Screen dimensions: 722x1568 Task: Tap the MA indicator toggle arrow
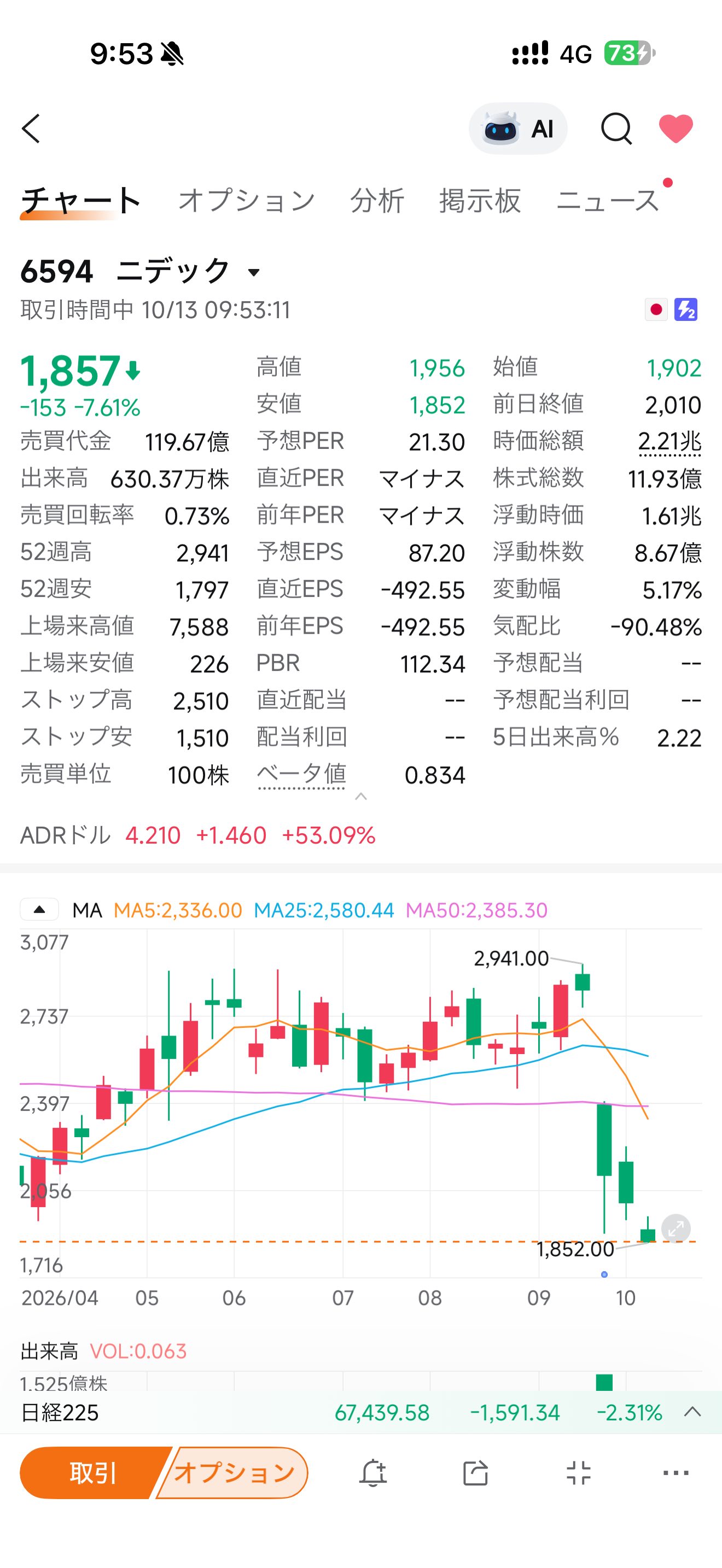(x=39, y=909)
